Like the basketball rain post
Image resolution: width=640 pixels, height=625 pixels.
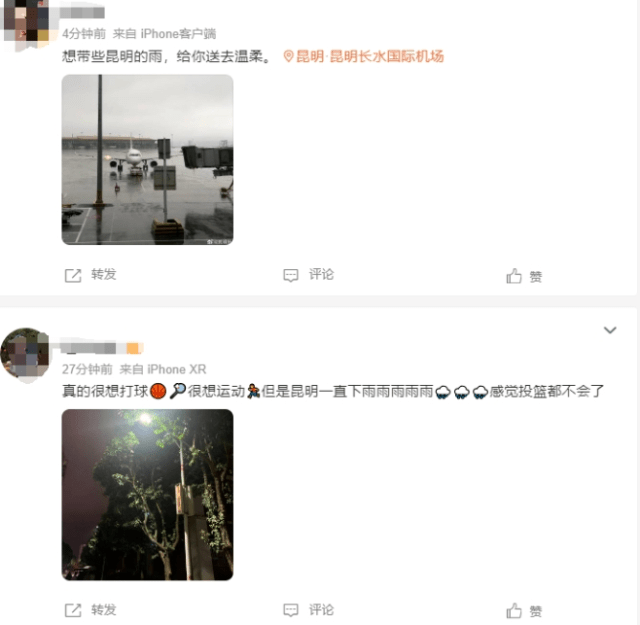point(525,611)
